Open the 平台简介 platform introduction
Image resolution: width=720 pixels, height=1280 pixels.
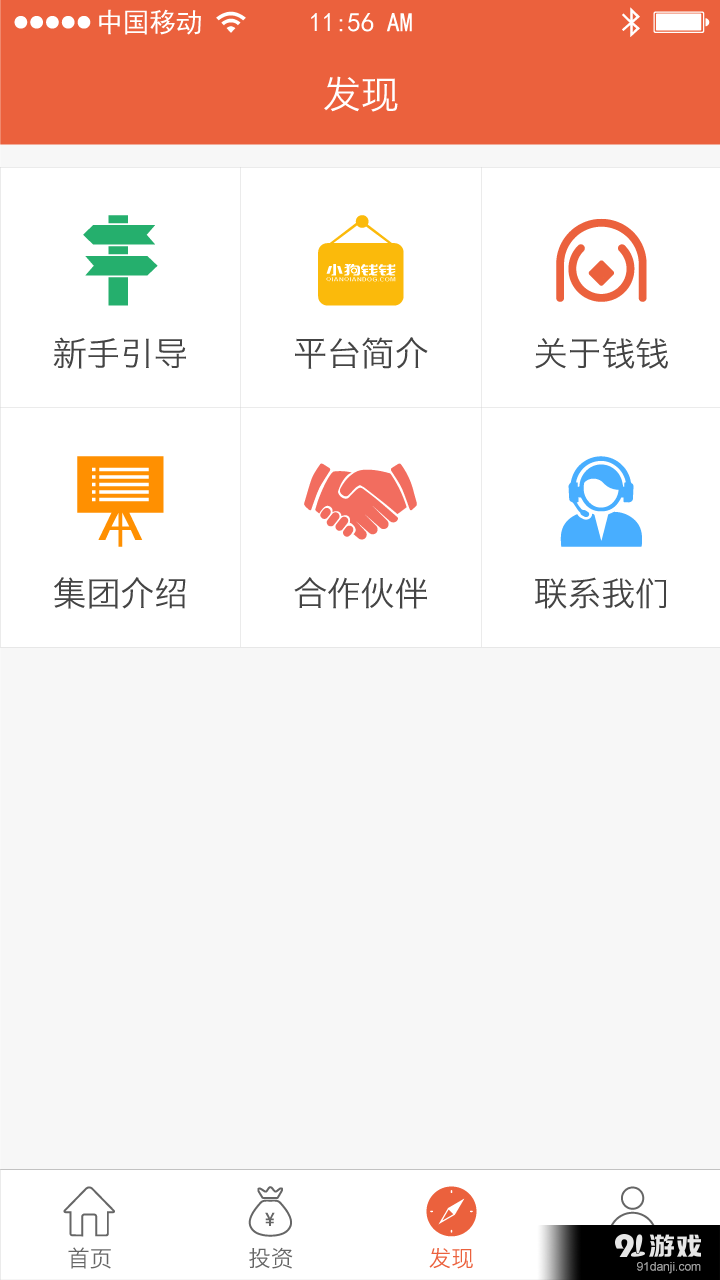[360, 287]
